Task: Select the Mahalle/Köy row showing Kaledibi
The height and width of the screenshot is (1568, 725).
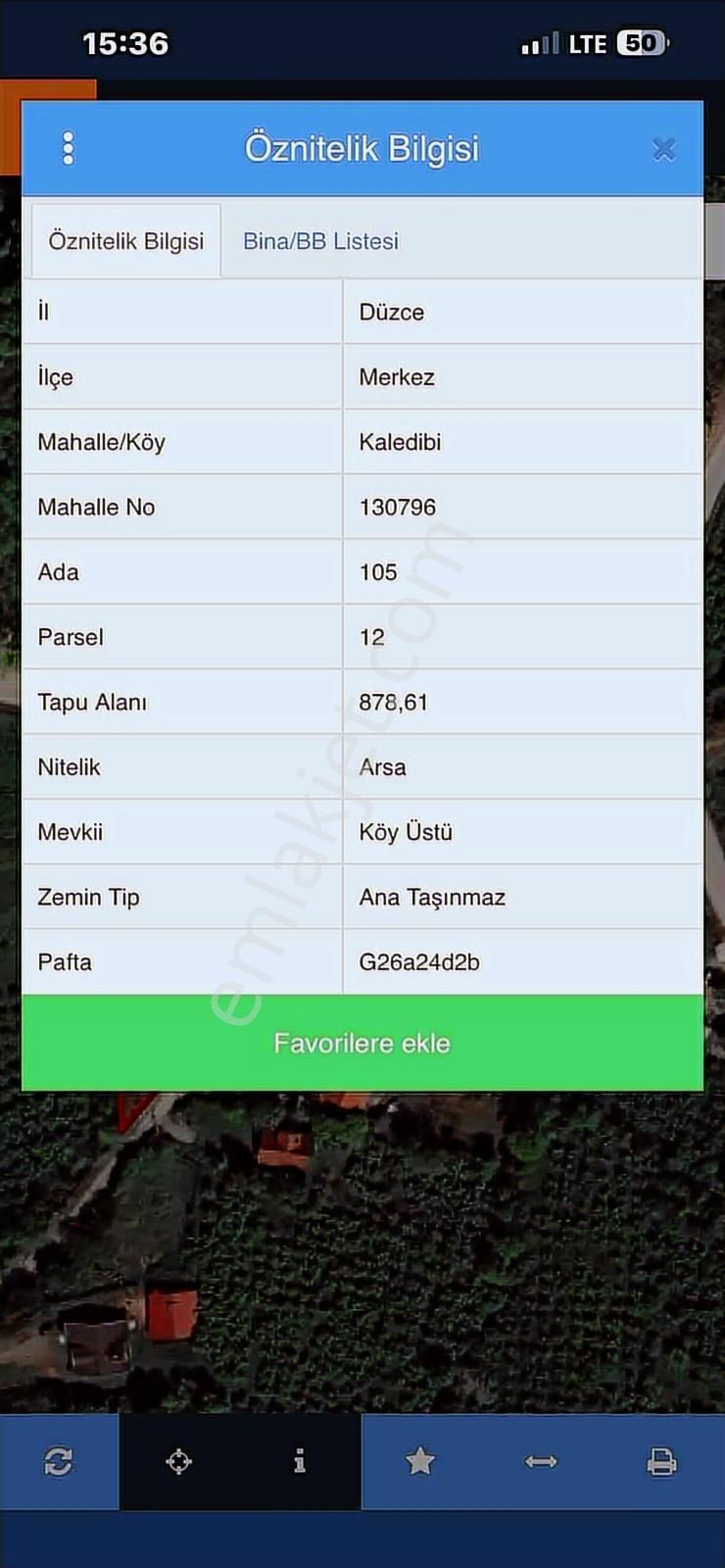Action: point(400,442)
